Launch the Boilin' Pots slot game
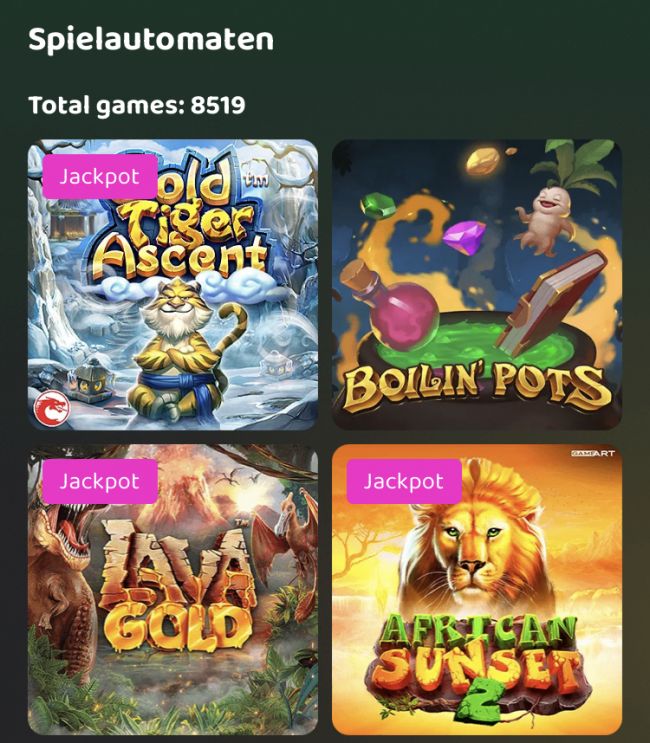This screenshot has height=743, width=650. click(x=477, y=285)
